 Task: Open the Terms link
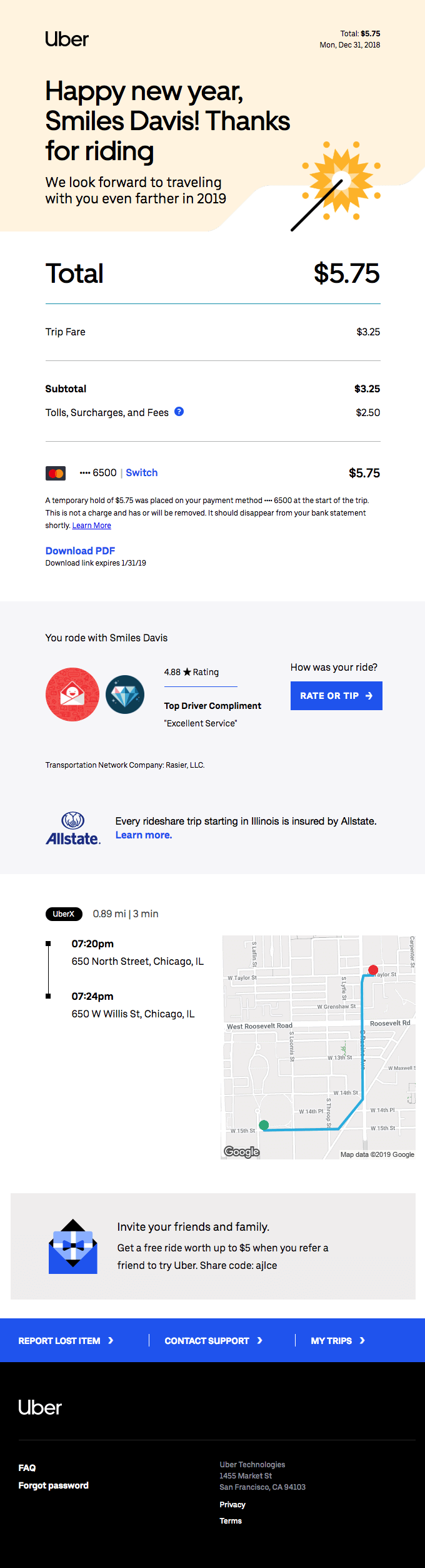coord(230,1520)
